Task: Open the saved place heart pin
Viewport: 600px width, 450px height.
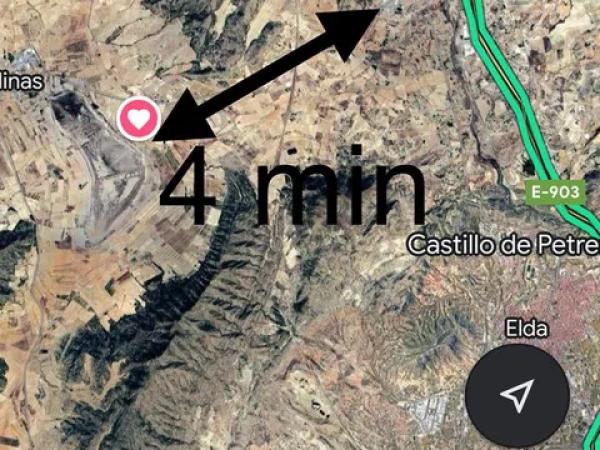Action: [139, 119]
